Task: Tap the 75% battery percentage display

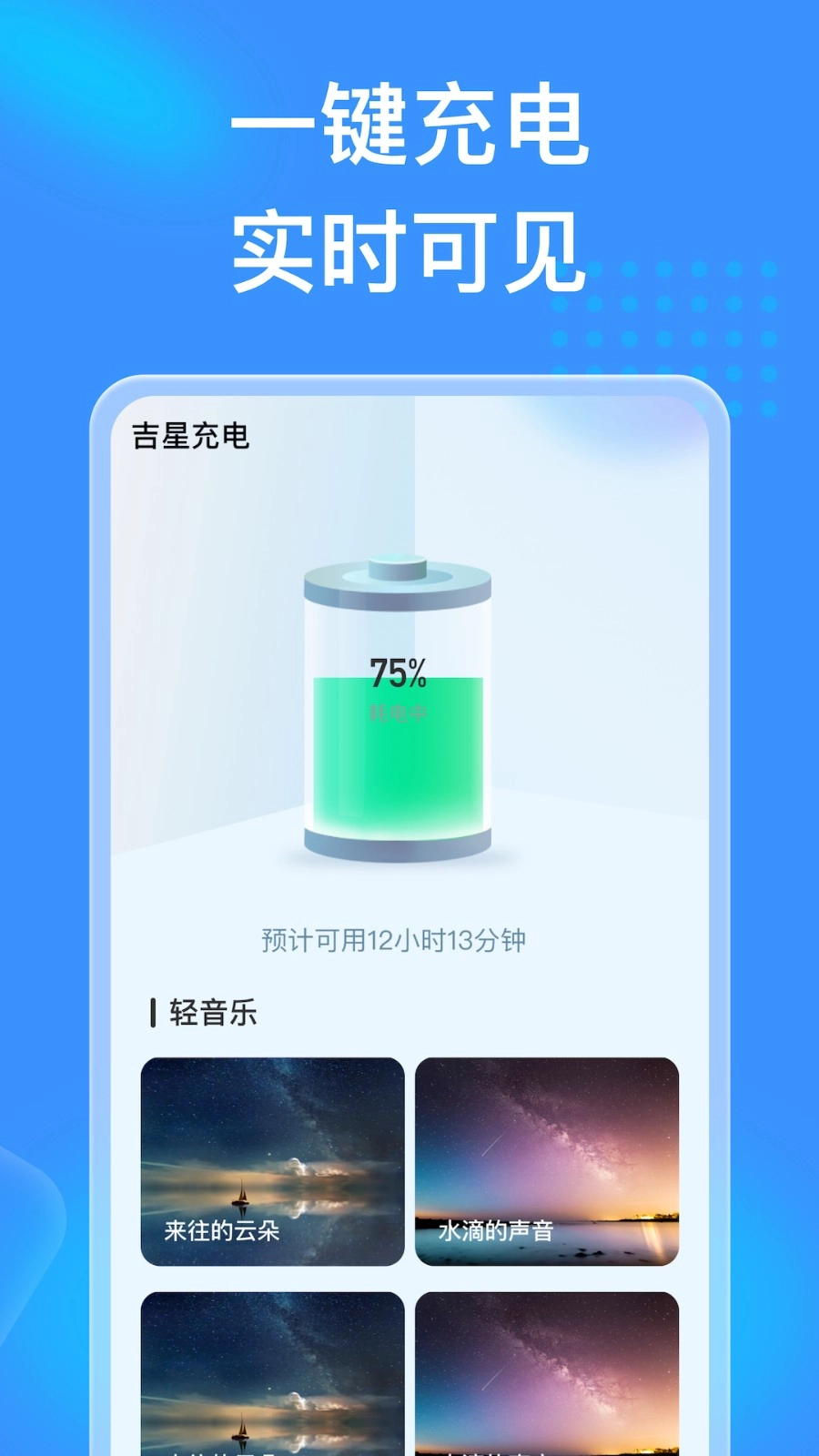Action: 396,673
